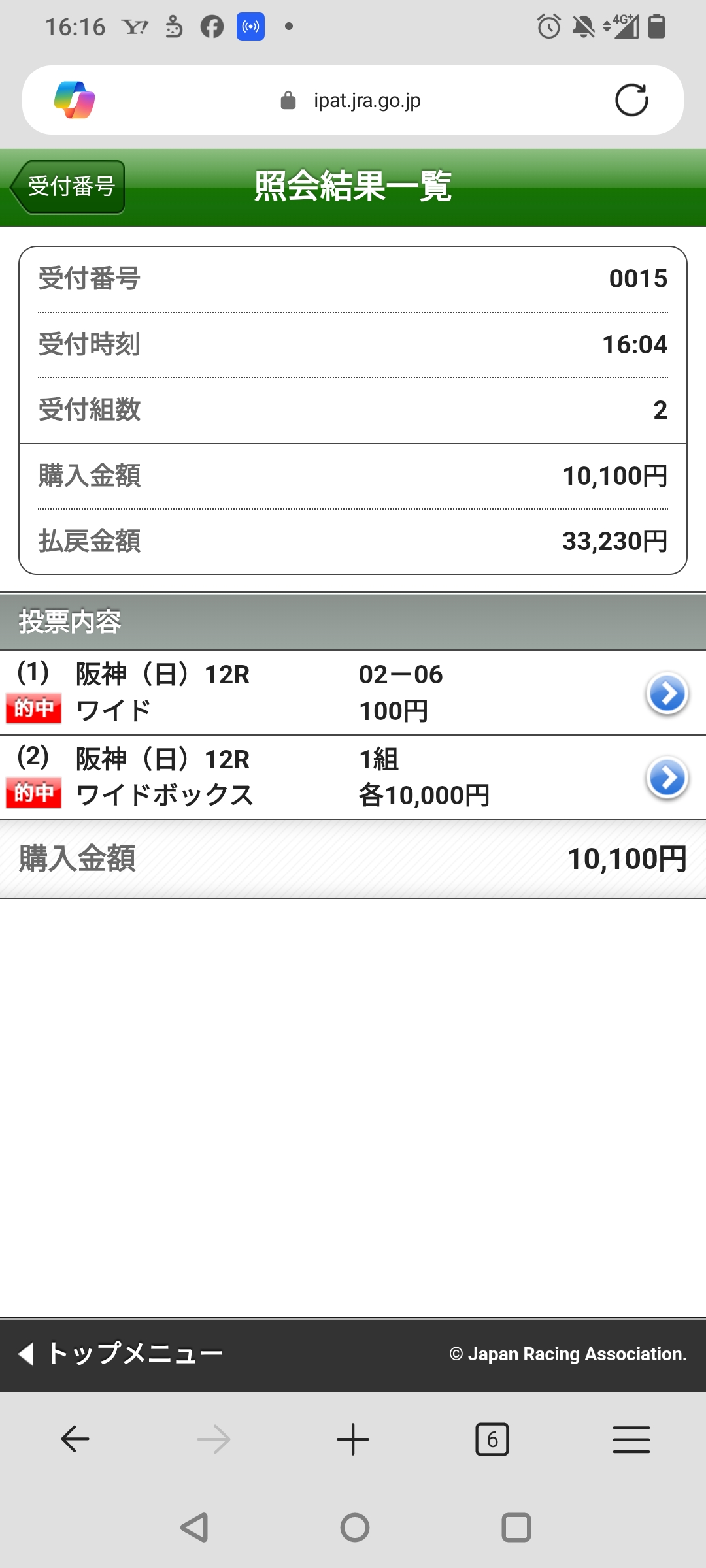This screenshot has height=1568, width=706.
Task: Go back to the previous browser page
Action: 75,1439
